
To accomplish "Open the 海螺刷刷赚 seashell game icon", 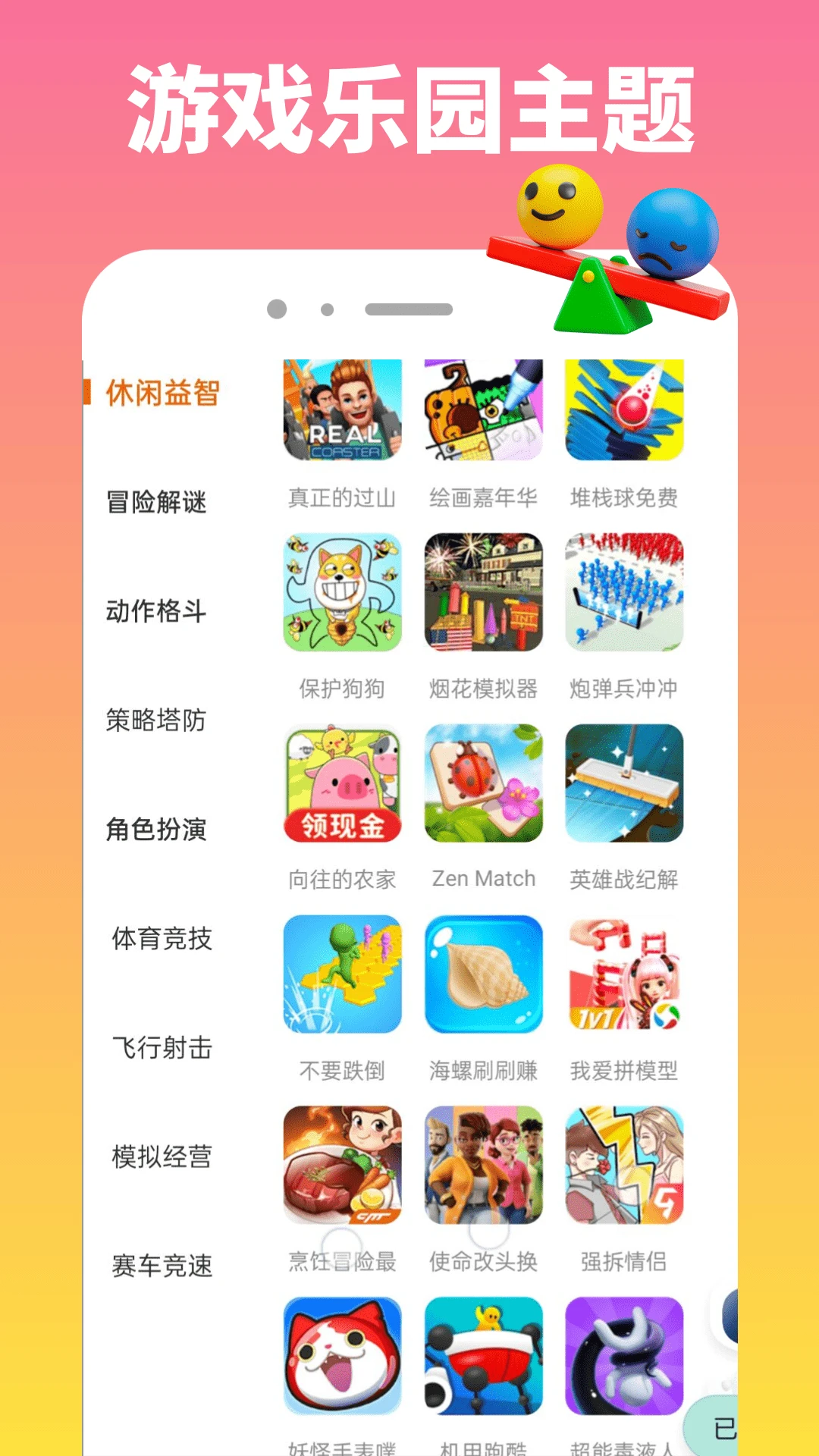I will (x=483, y=974).
